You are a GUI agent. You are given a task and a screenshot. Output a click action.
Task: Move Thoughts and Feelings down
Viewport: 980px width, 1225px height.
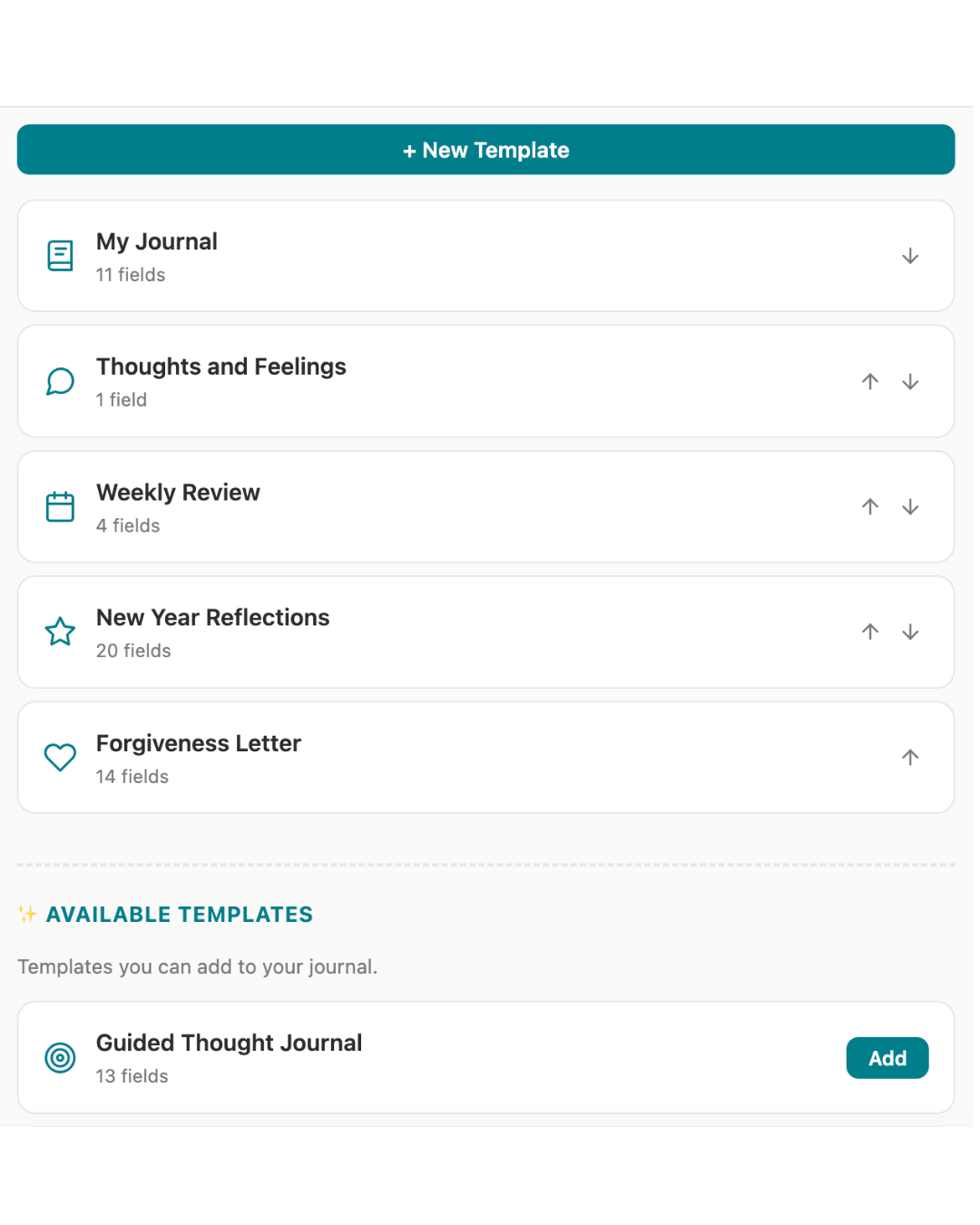tap(910, 381)
